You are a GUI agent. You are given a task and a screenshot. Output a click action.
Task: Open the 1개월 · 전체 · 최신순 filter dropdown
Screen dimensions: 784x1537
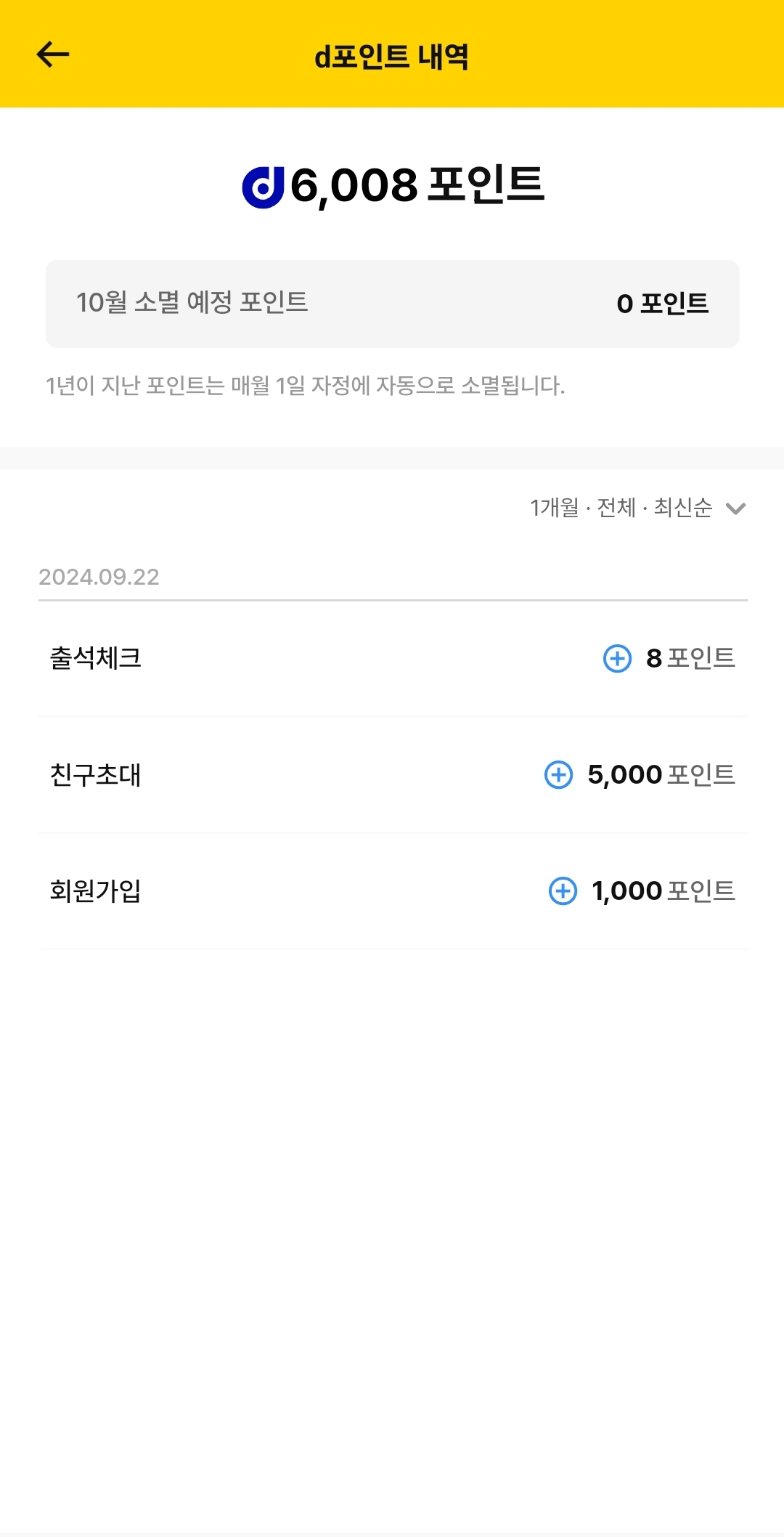click(x=637, y=508)
